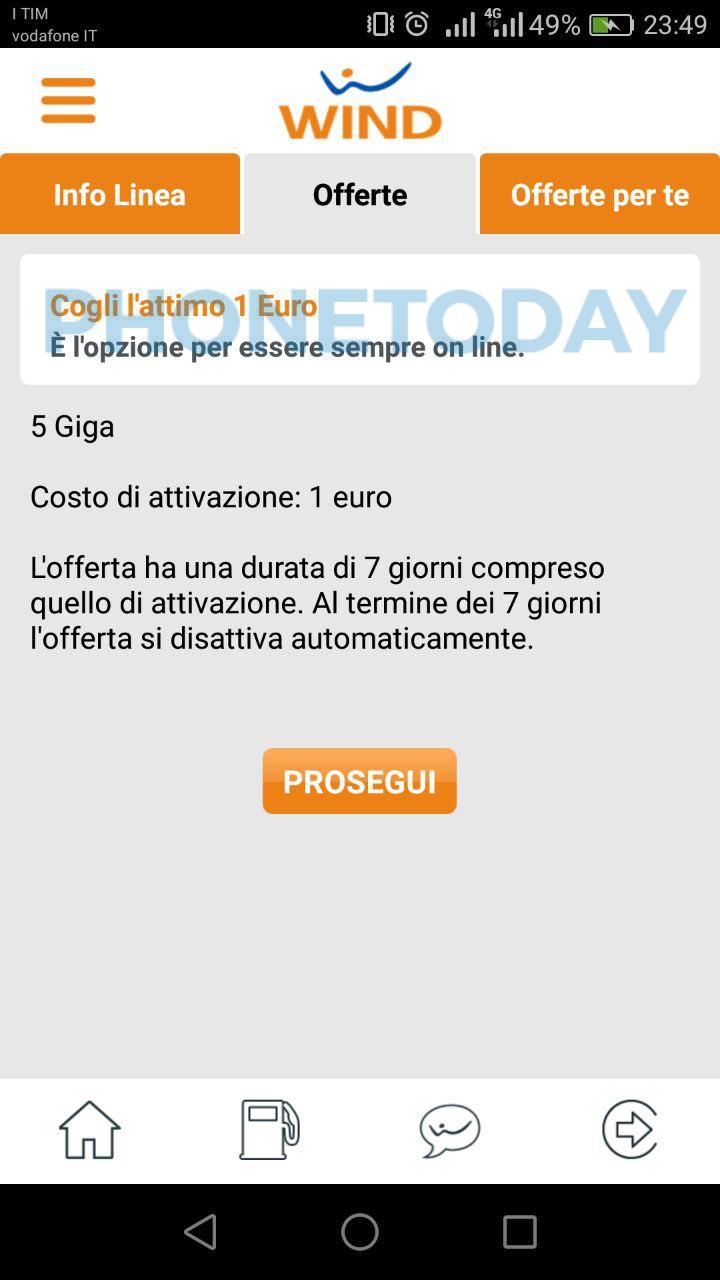
Task: Open the Offerte per te tab
Action: [600, 194]
